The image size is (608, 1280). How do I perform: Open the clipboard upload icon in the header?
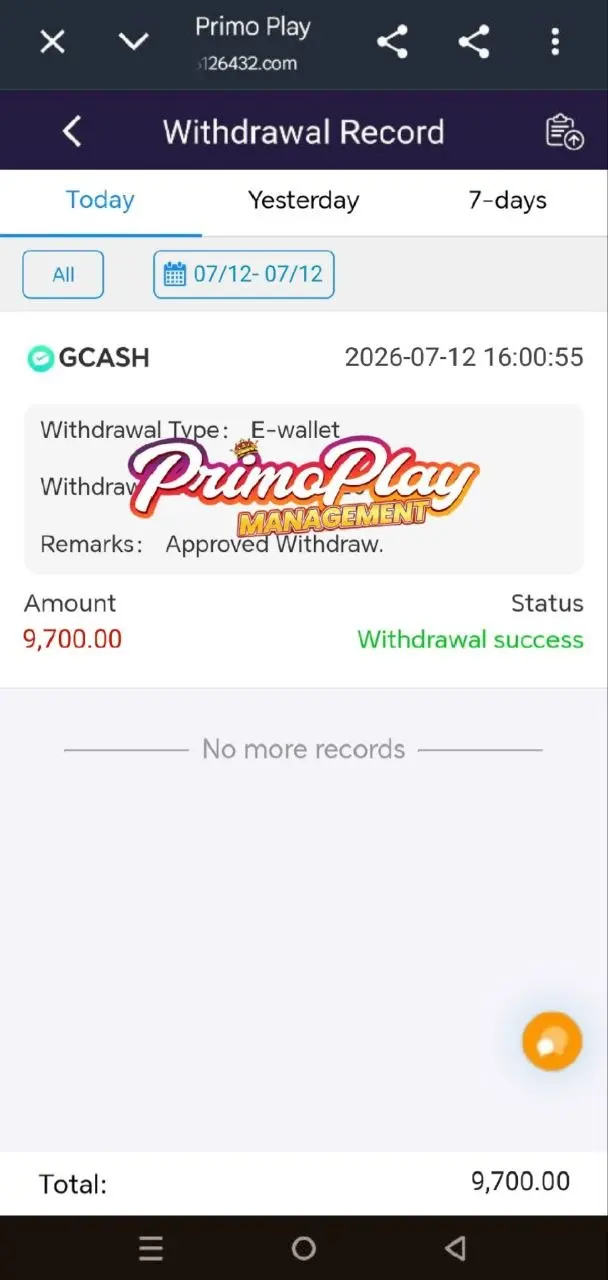pos(564,132)
